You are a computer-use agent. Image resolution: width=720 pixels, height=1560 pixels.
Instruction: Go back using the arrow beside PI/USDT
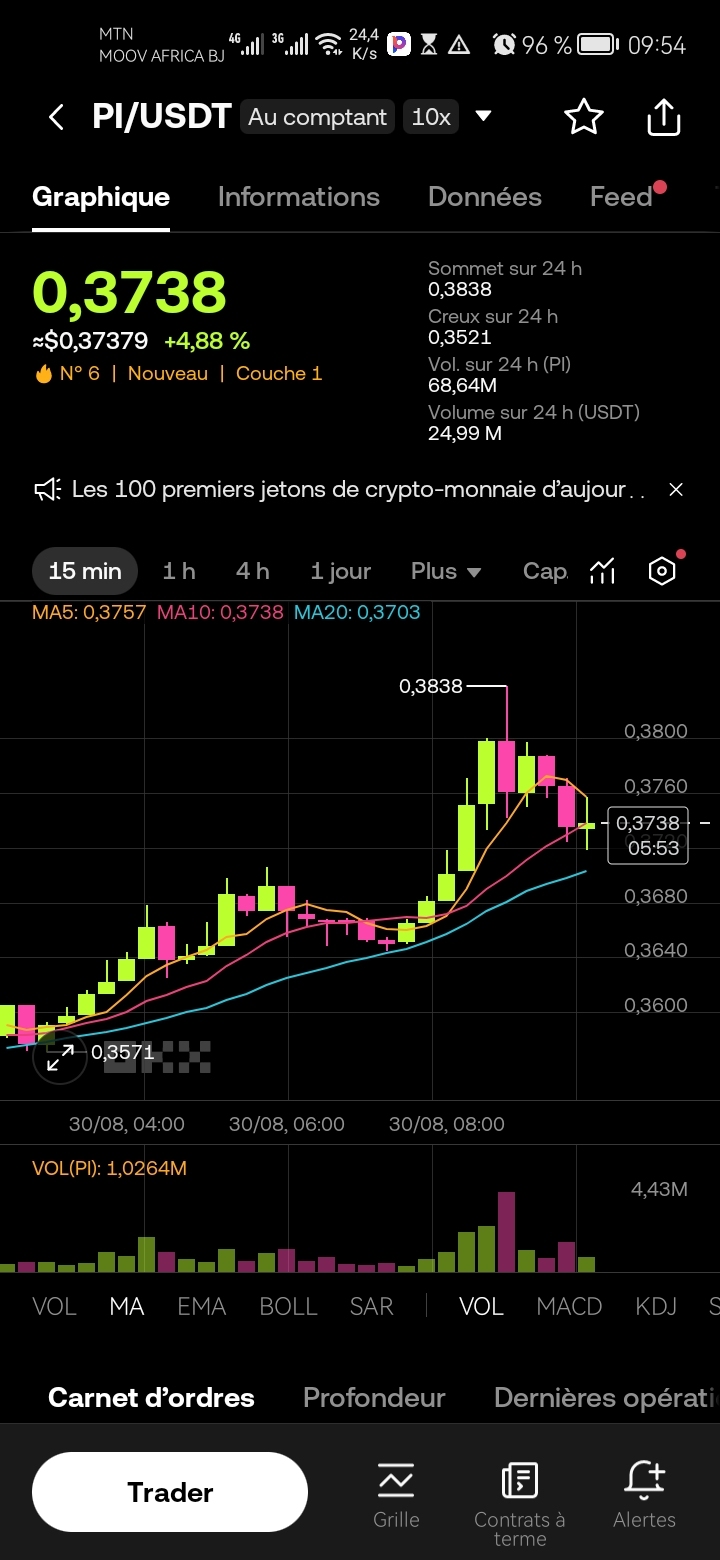[x=57, y=118]
